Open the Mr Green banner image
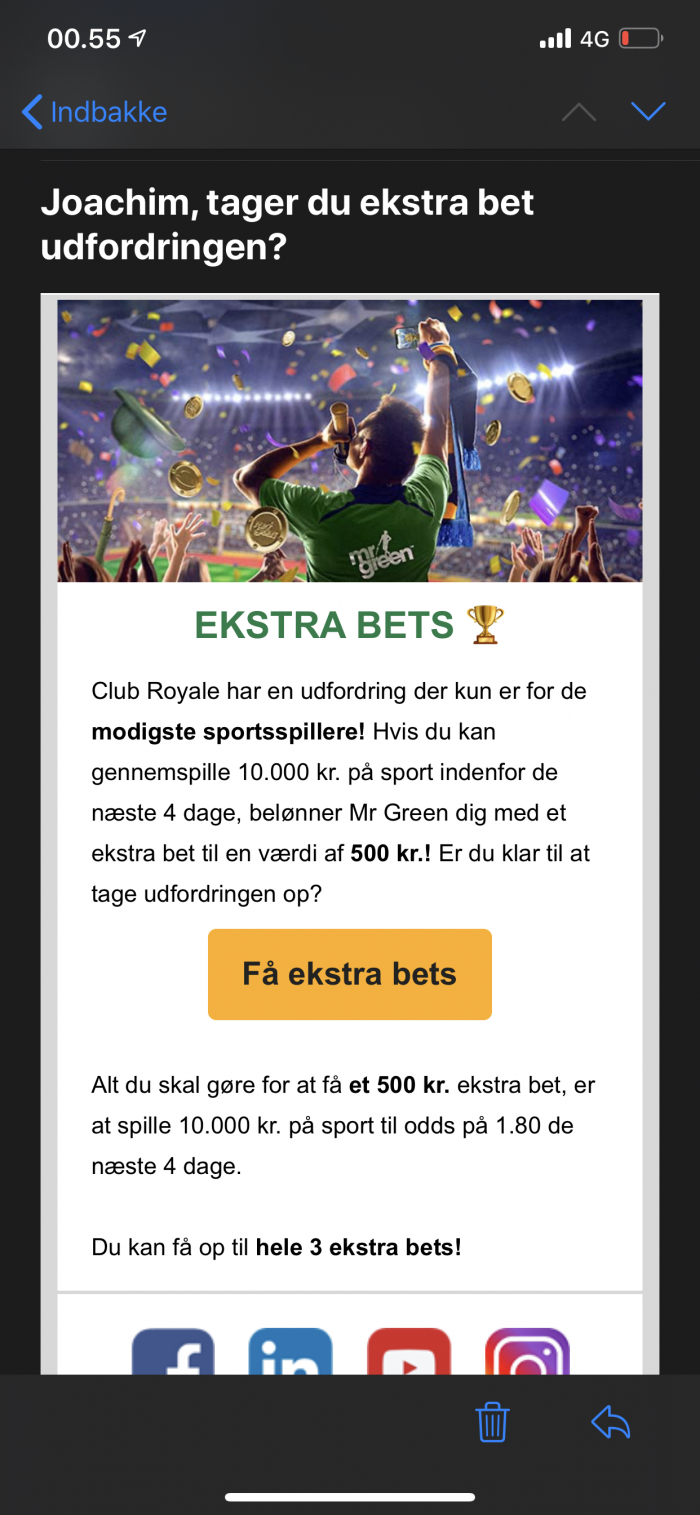 click(x=349, y=441)
